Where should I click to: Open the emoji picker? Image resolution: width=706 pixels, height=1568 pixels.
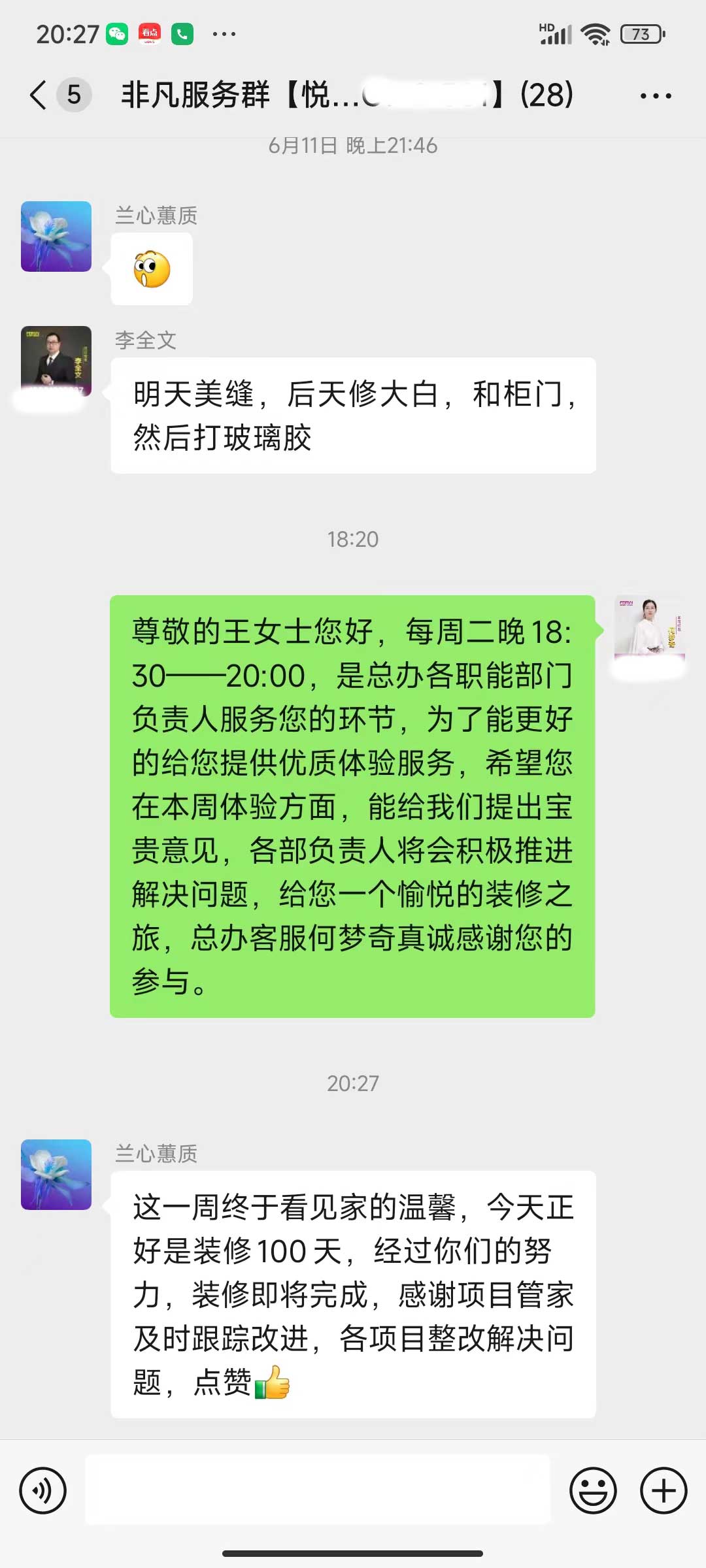point(593,1491)
